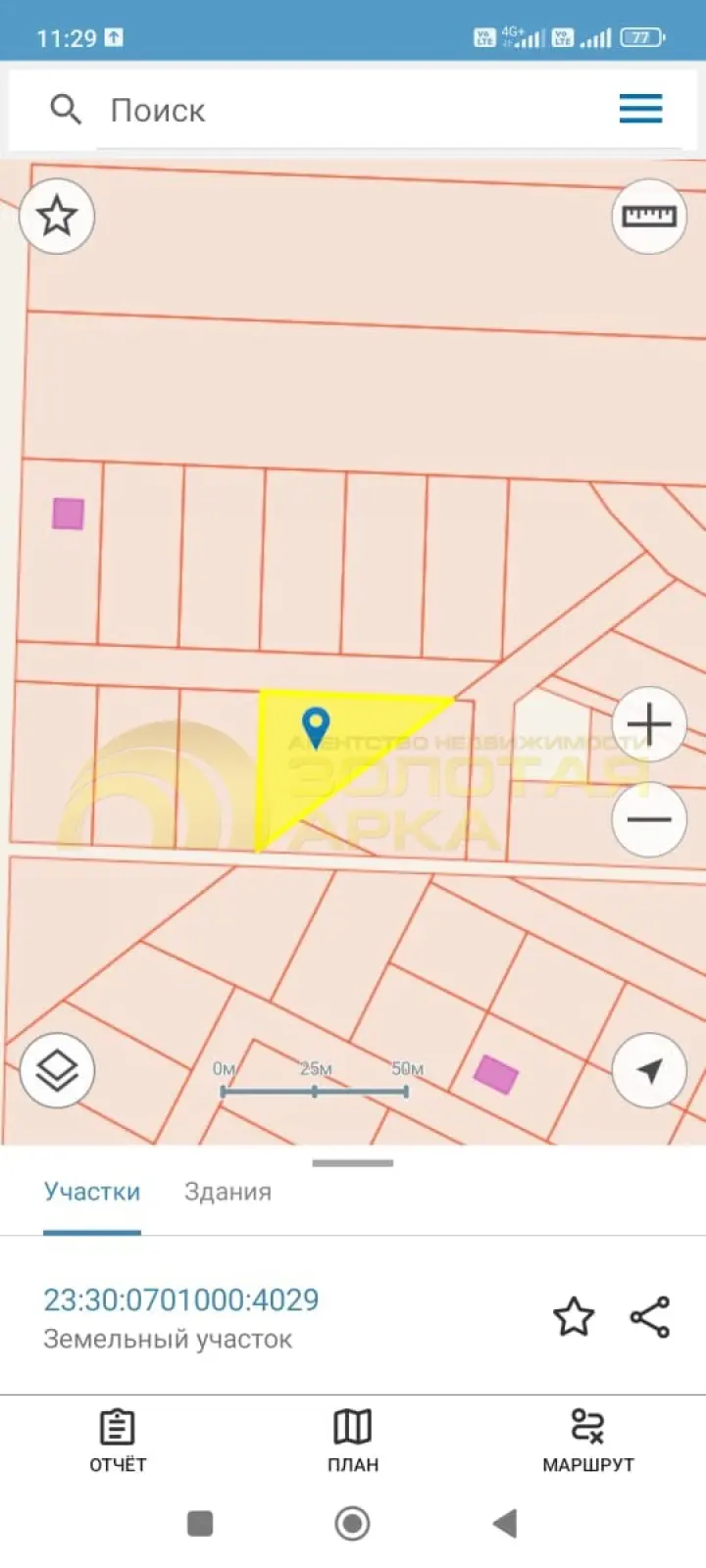
Task: Center map on my location
Action: 649,1070
